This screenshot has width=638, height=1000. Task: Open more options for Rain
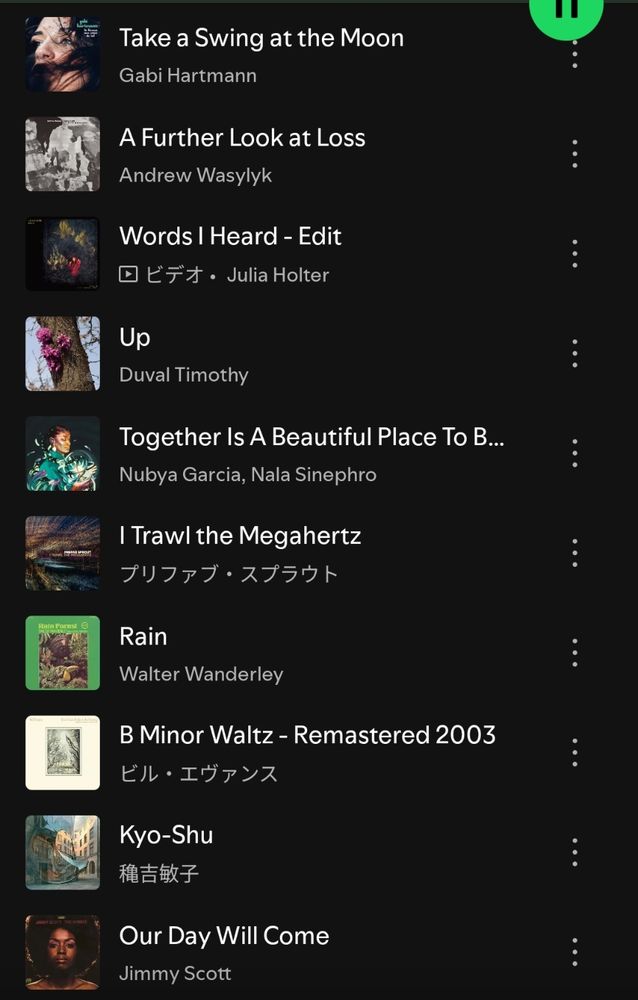tap(574, 653)
